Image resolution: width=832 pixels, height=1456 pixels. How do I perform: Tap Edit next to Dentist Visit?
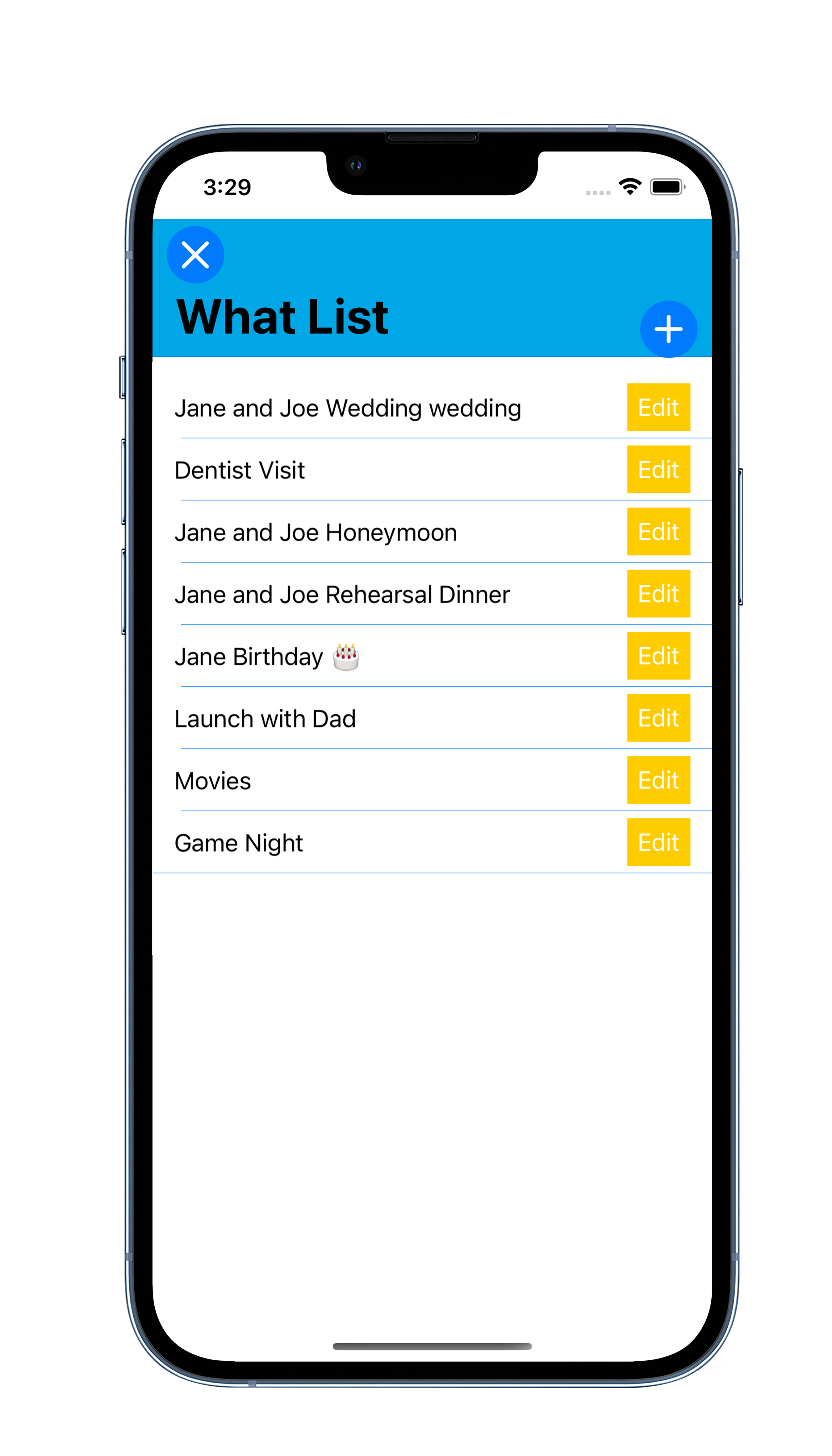pyautogui.click(x=658, y=470)
